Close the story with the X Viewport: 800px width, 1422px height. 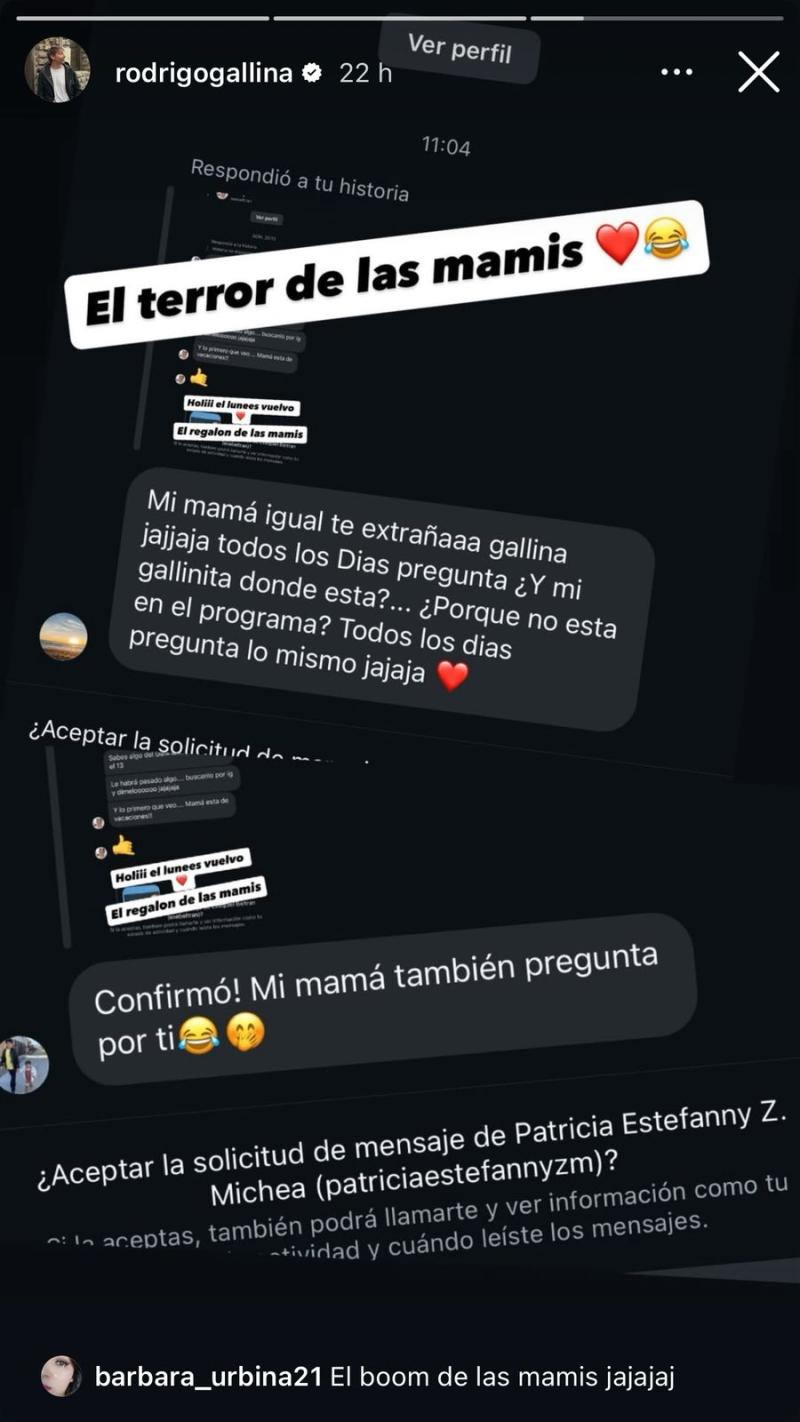[759, 71]
